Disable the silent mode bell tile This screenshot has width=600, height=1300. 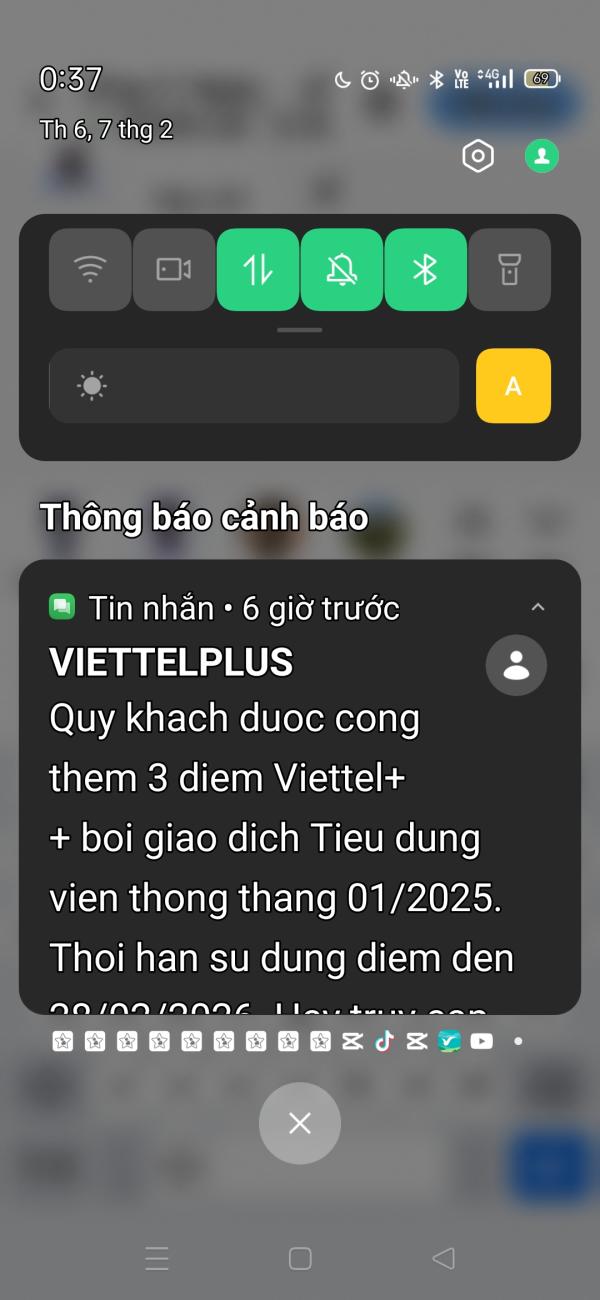(x=342, y=270)
